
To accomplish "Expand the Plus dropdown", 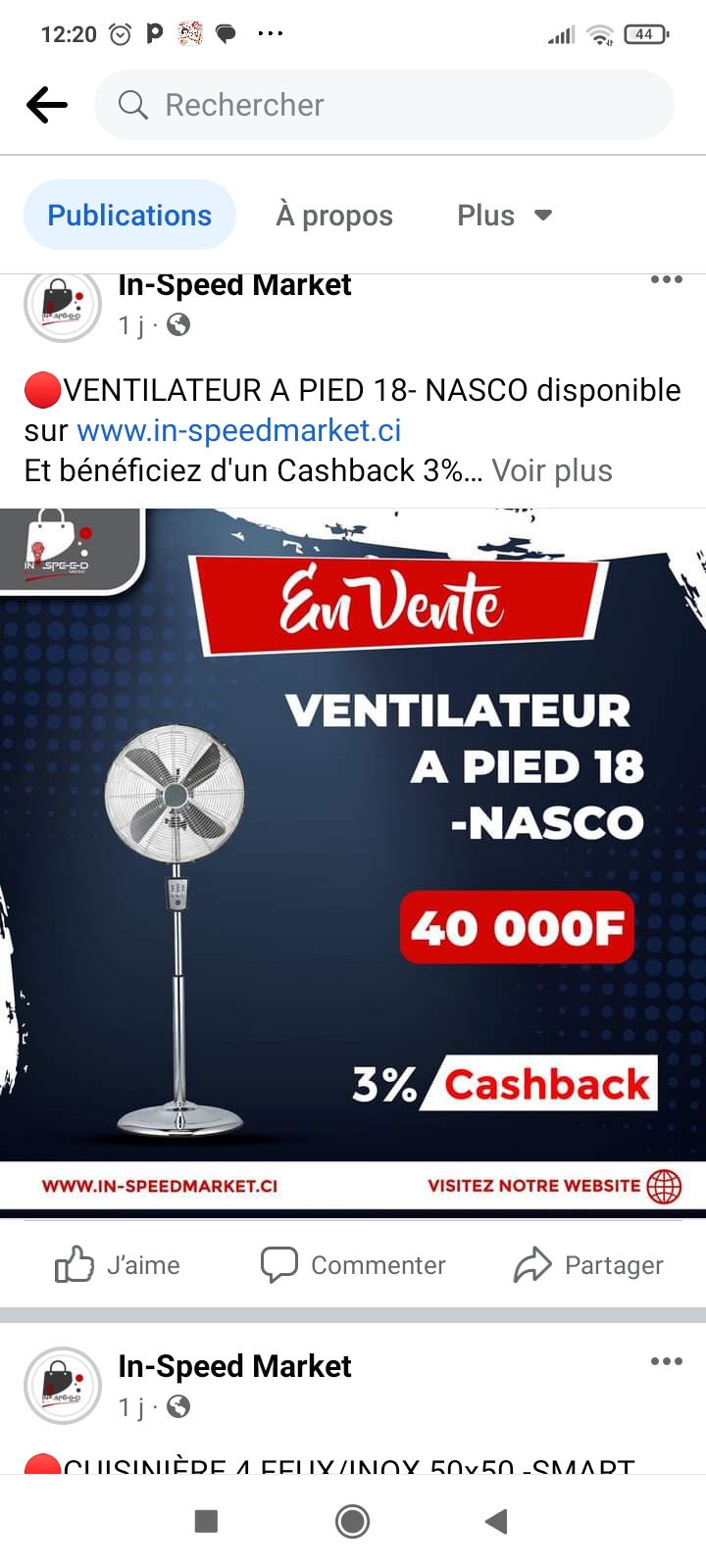I will 505,216.
